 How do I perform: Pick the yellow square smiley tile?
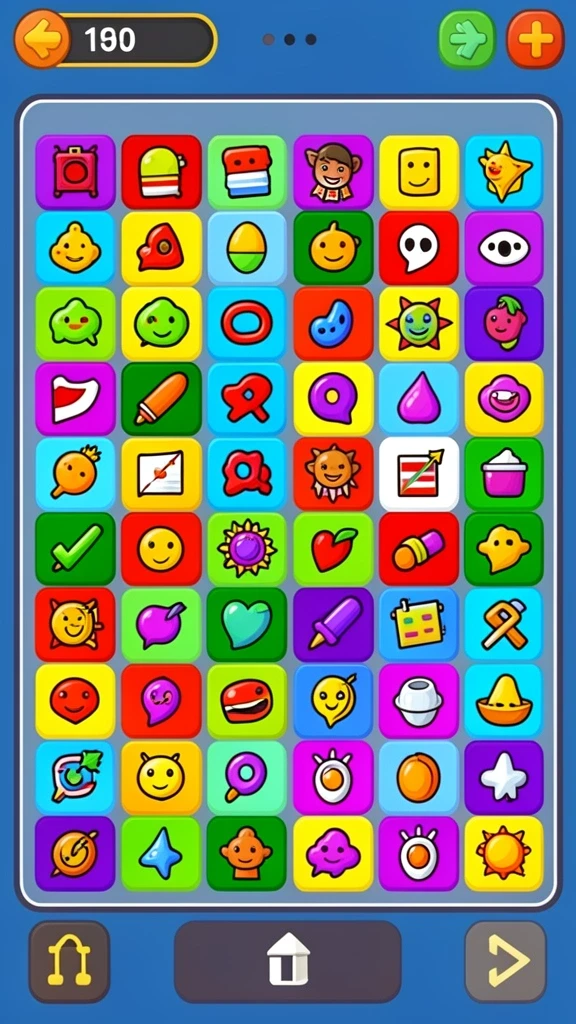click(x=419, y=172)
